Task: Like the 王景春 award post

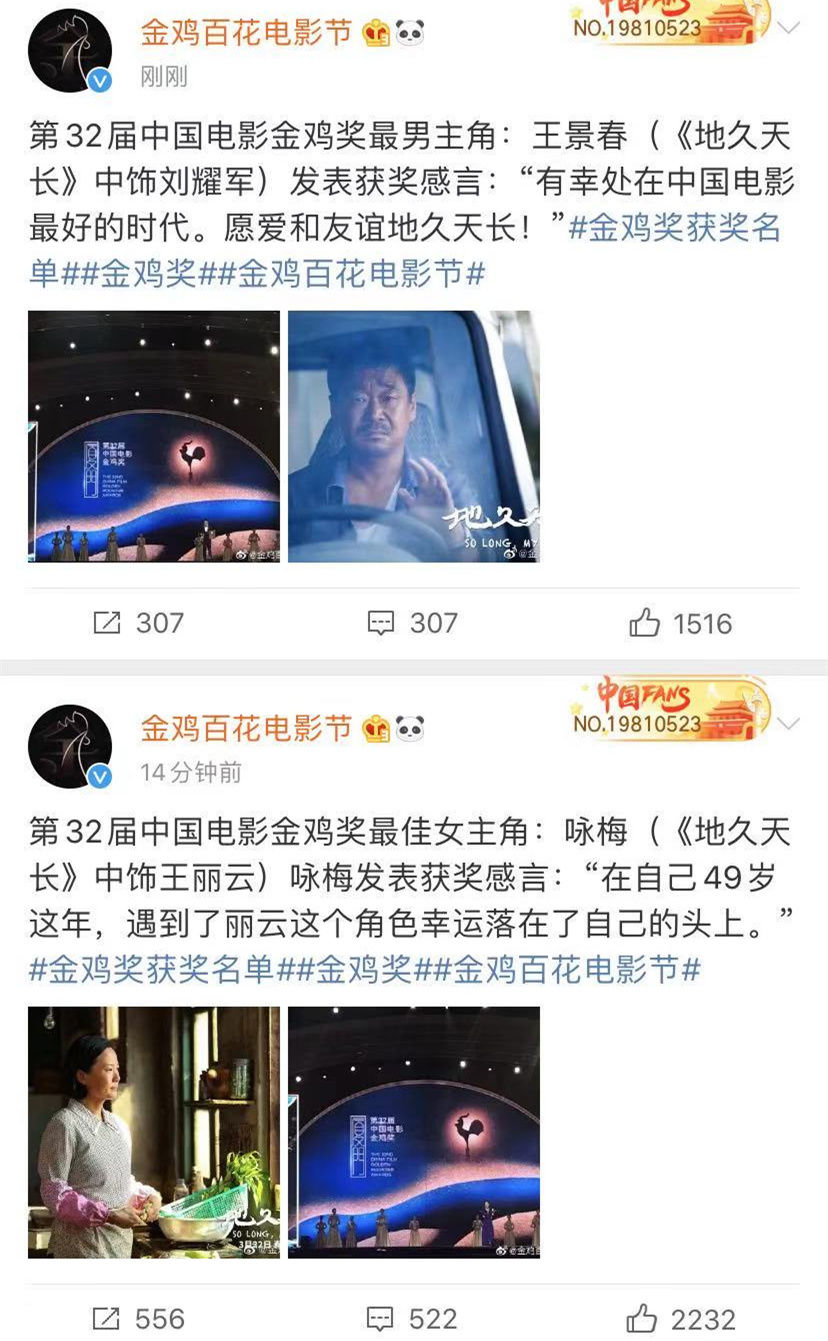Action: (682, 623)
